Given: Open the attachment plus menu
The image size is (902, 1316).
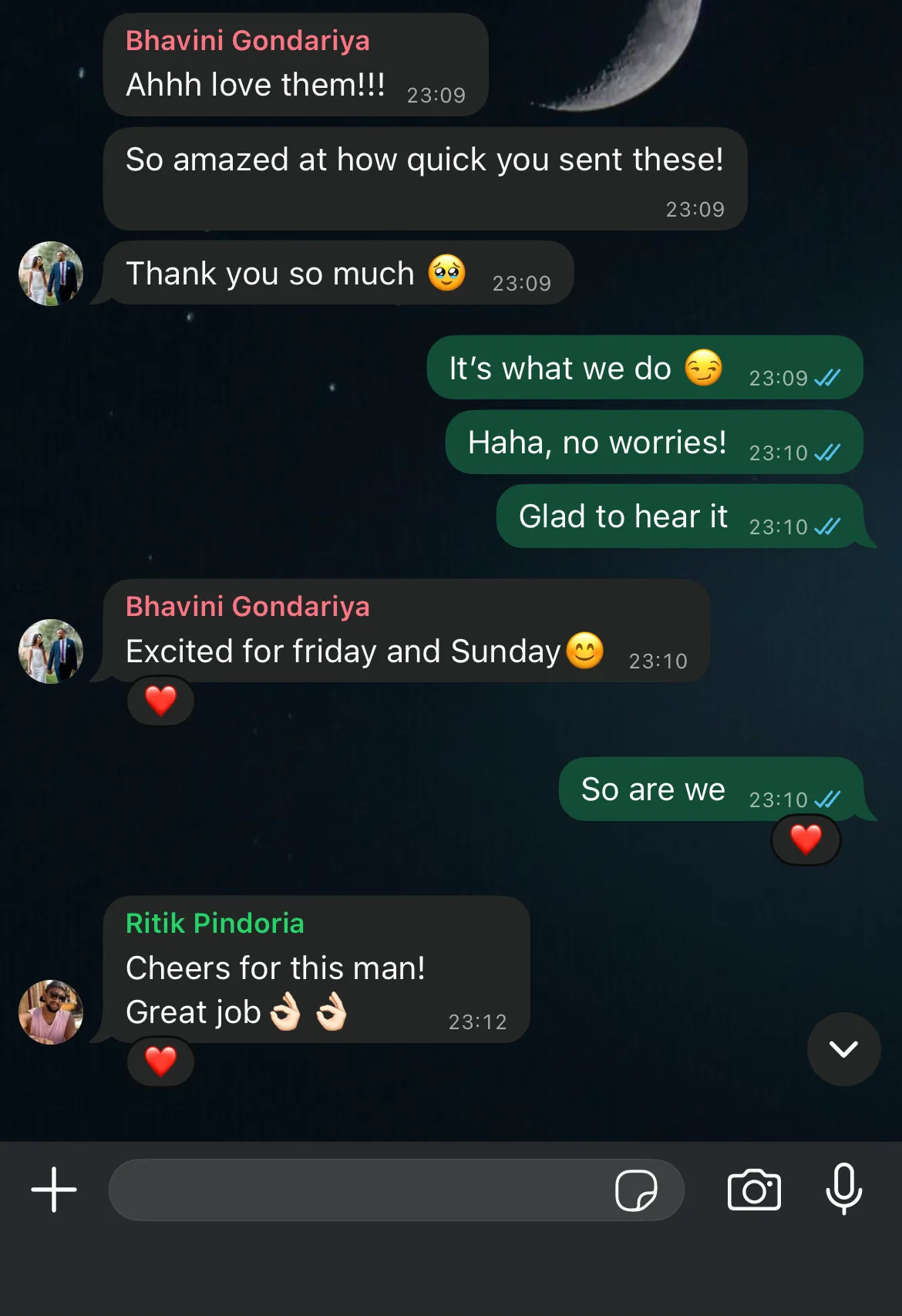Looking at the screenshot, I should pos(54,1190).
